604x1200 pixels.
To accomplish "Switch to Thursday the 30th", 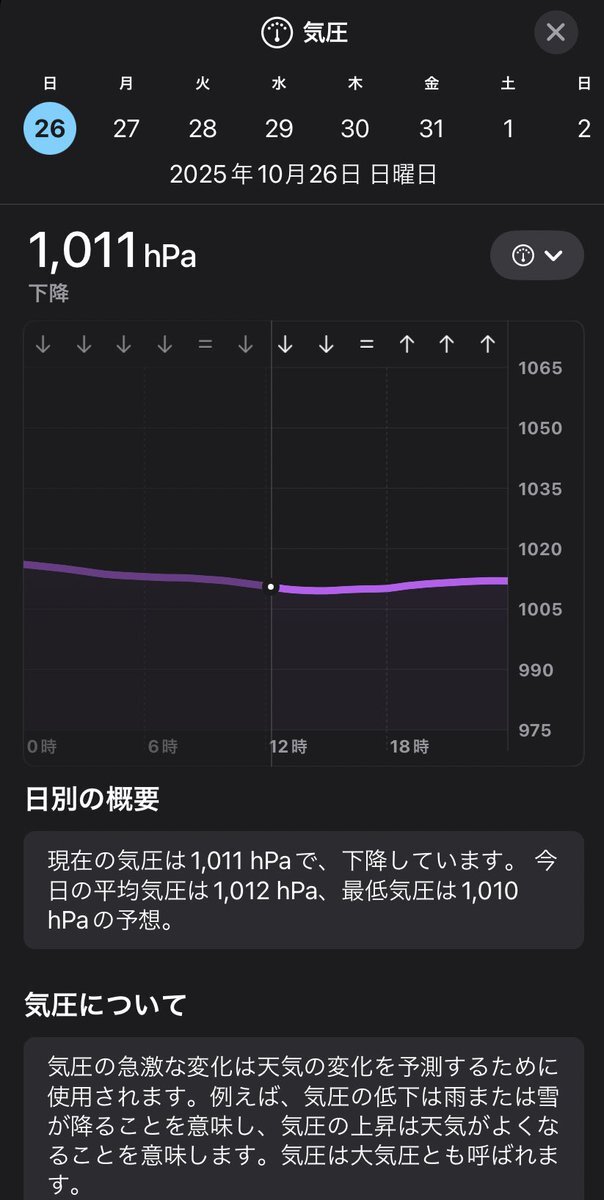I will tap(355, 128).
